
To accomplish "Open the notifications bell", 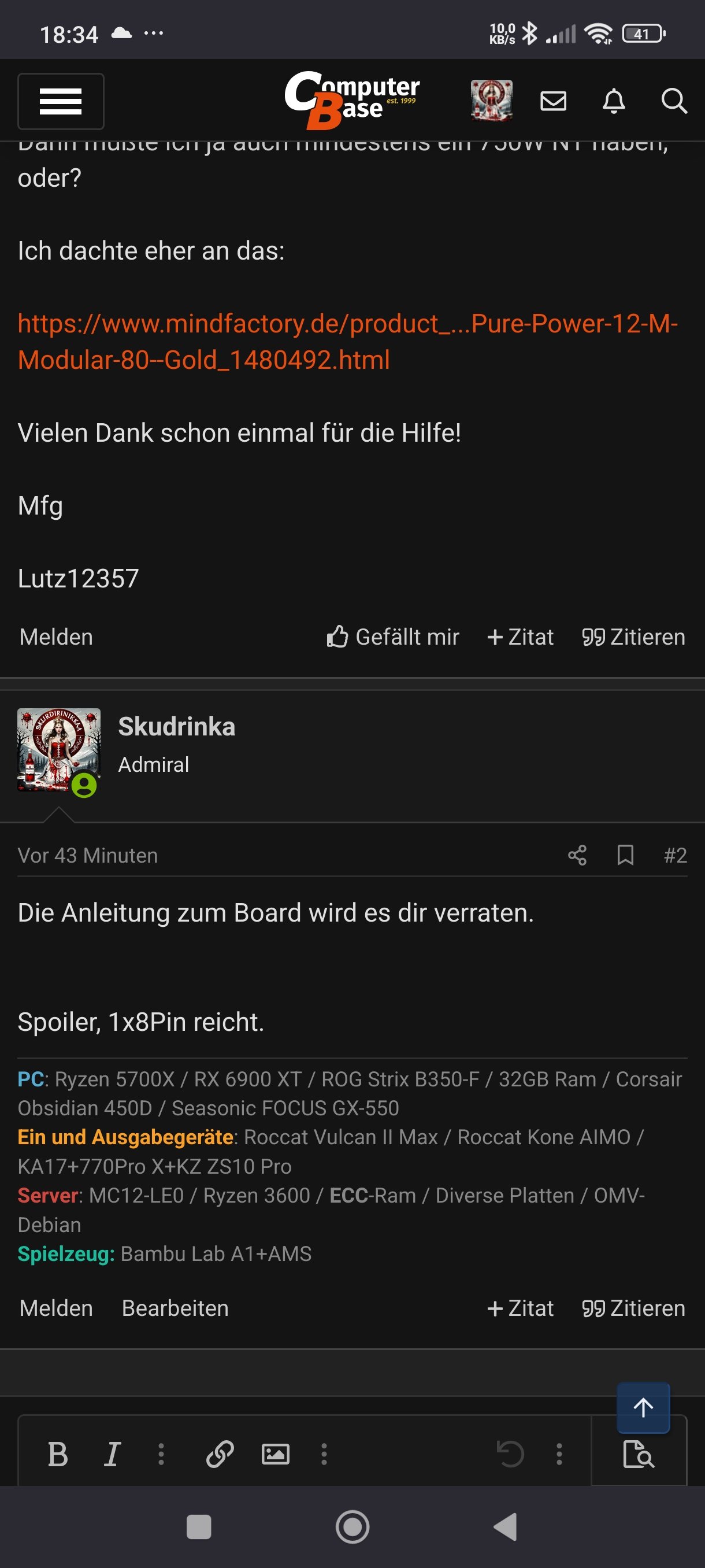I will (614, 101).
